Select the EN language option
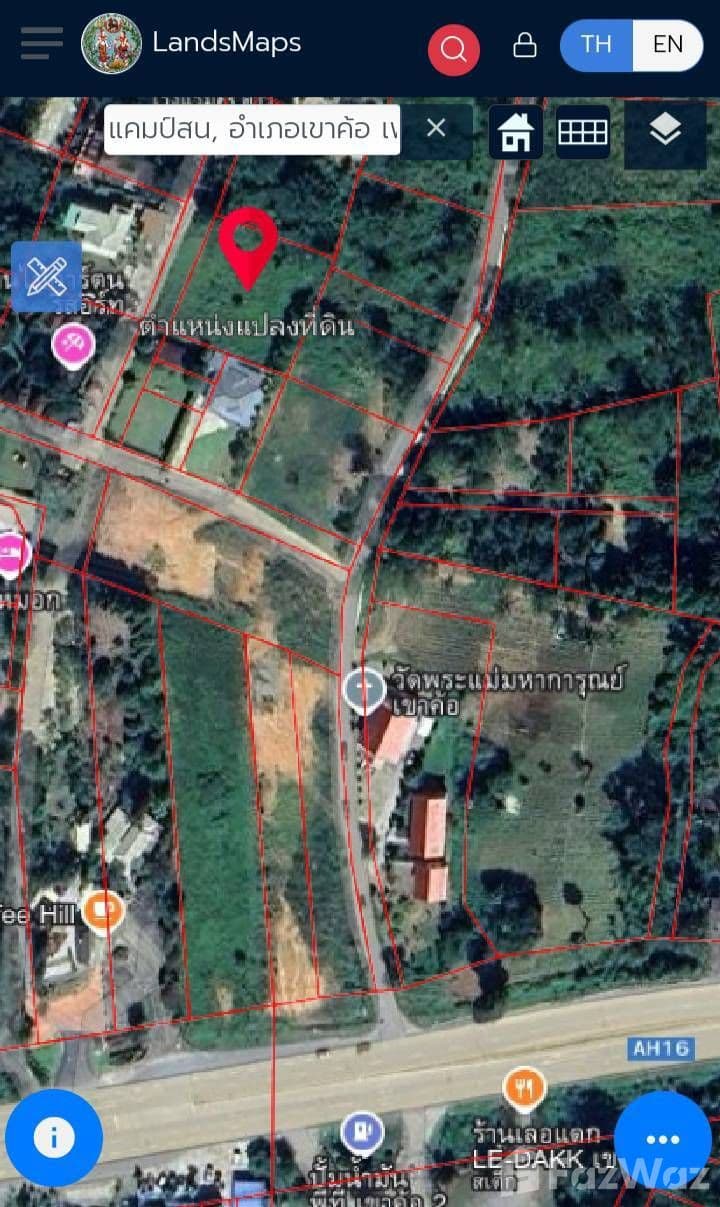This screenshot has width=720, height=1207. pos(668,45)
